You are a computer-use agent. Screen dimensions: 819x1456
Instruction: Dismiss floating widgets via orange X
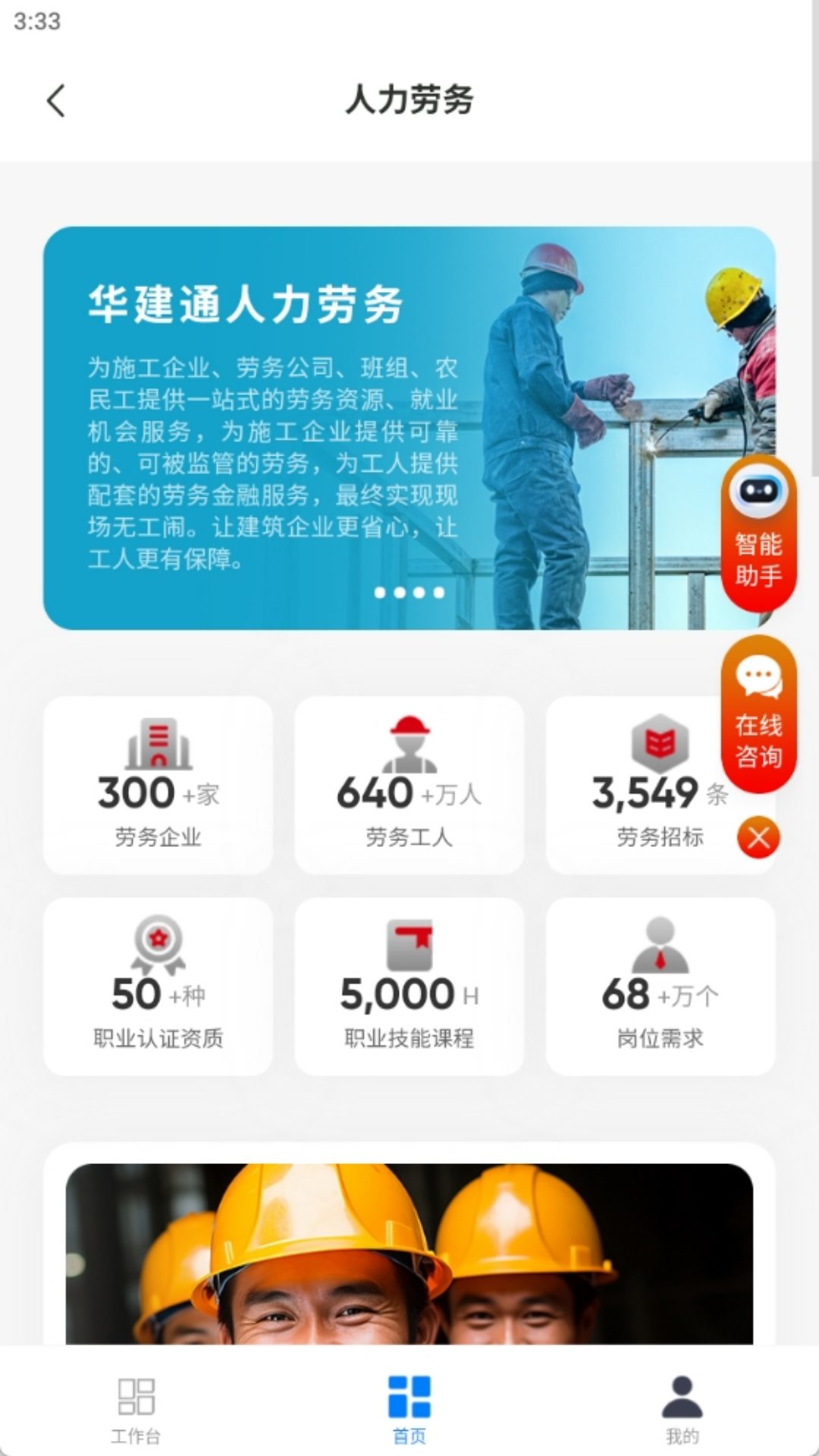click(x=757, y=837)
